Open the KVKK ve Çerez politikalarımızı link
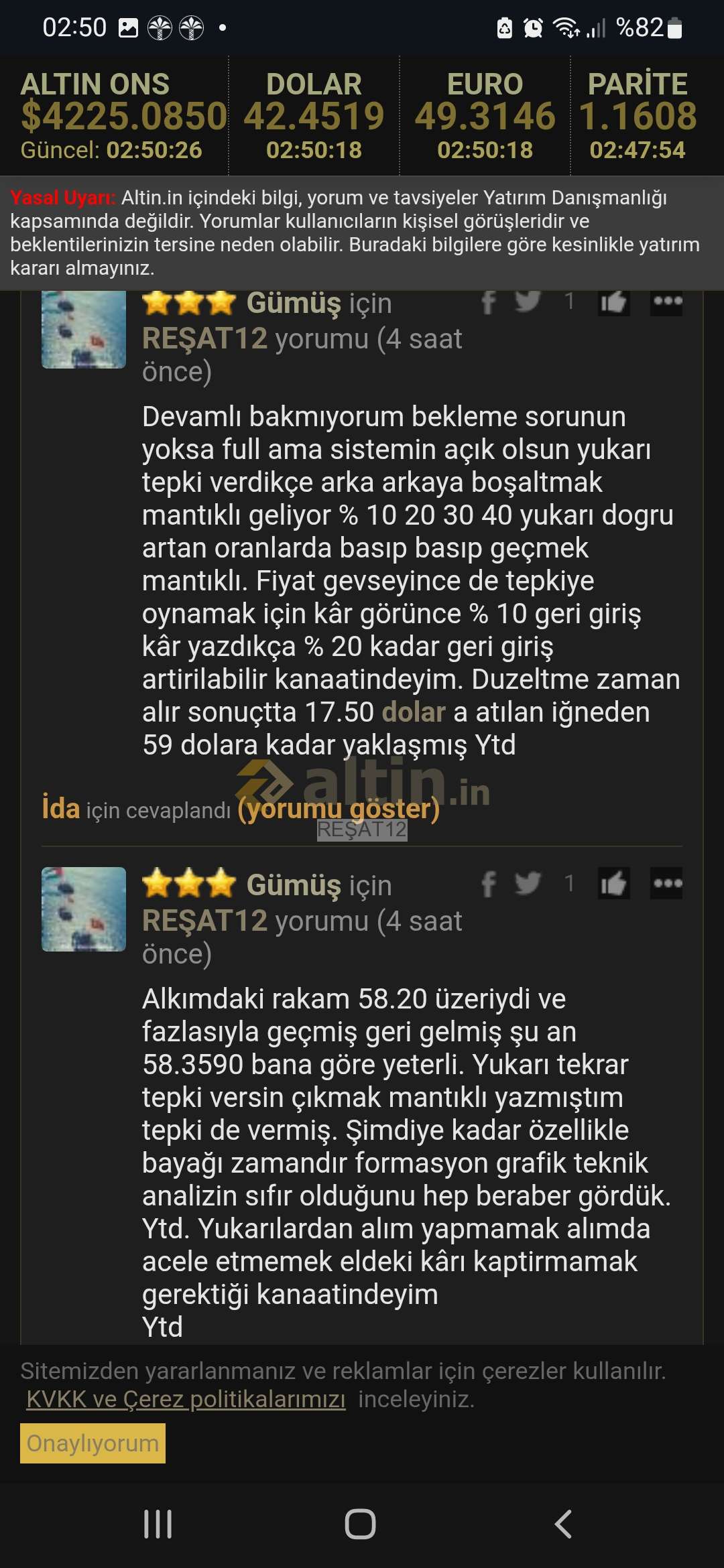This screenshot has height=1568, width=724. 186,1399
